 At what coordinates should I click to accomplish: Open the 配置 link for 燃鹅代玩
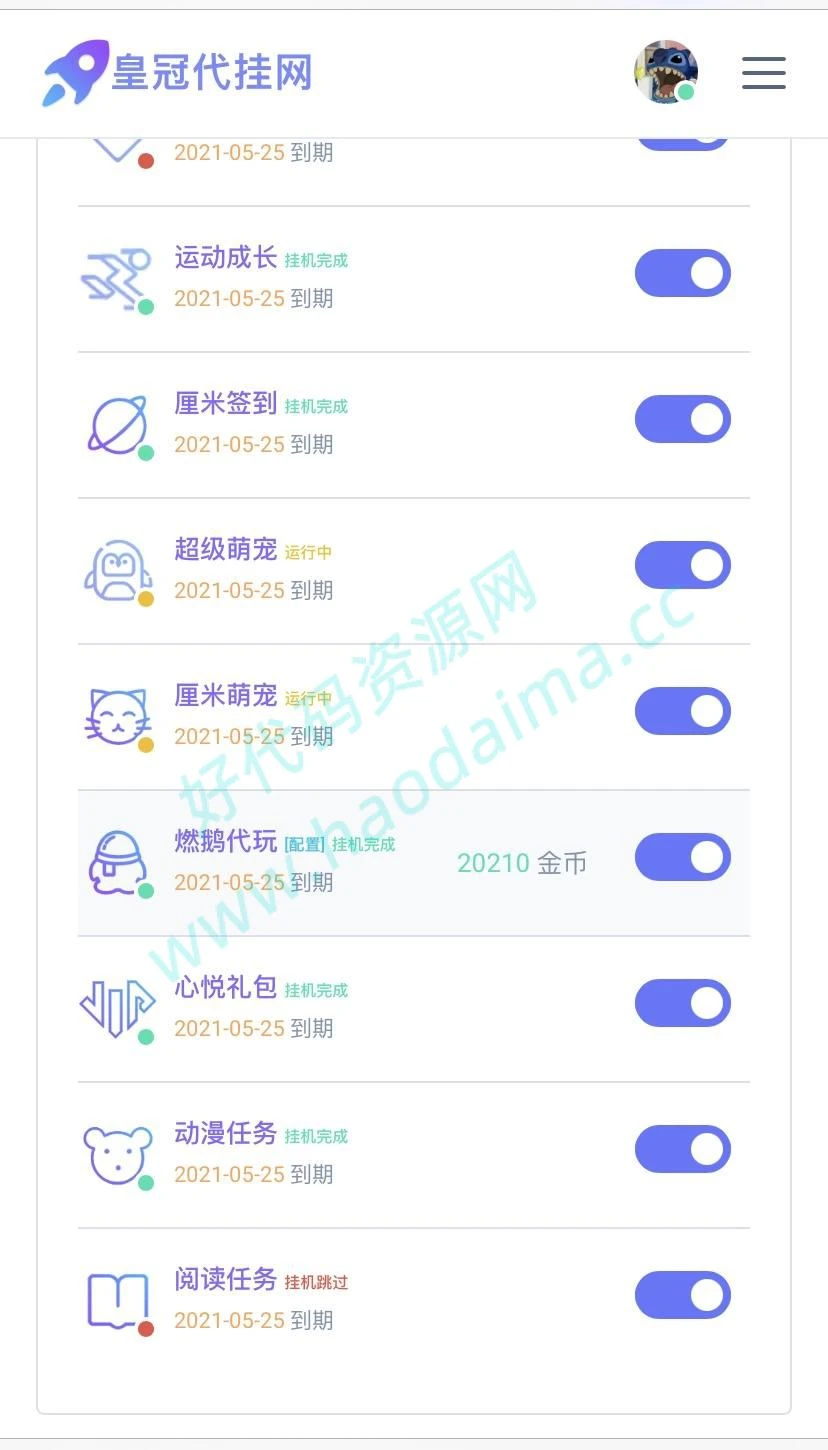[x=304, y=845]
